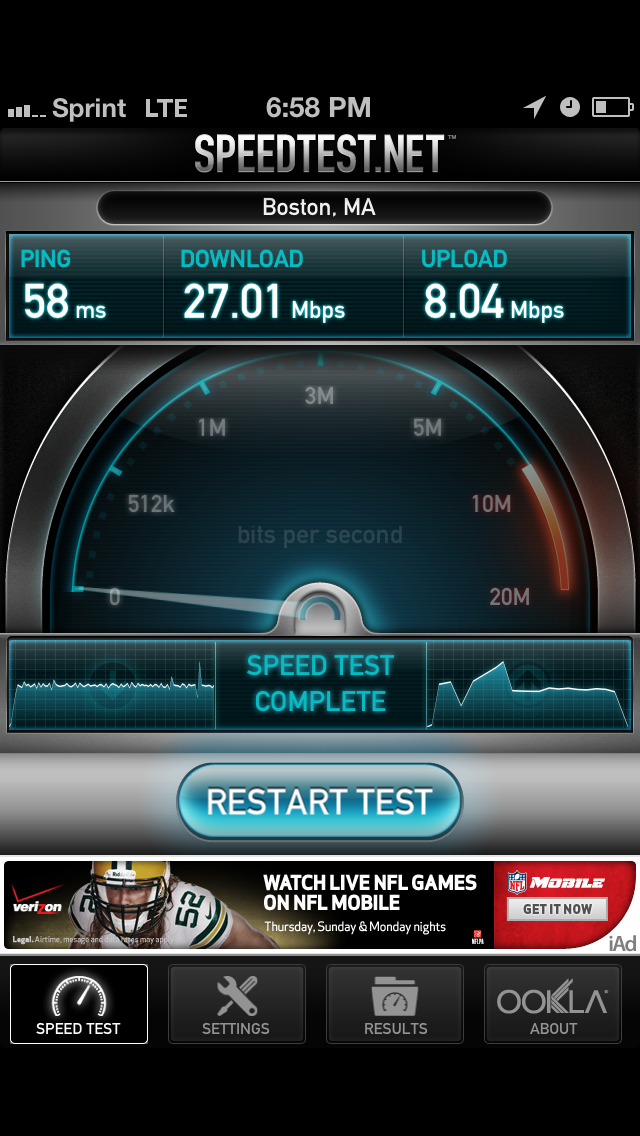640x1136 pixels.
Task: Tap Get It Now in the NFL Mobile ad
Action: coord(557,909)
